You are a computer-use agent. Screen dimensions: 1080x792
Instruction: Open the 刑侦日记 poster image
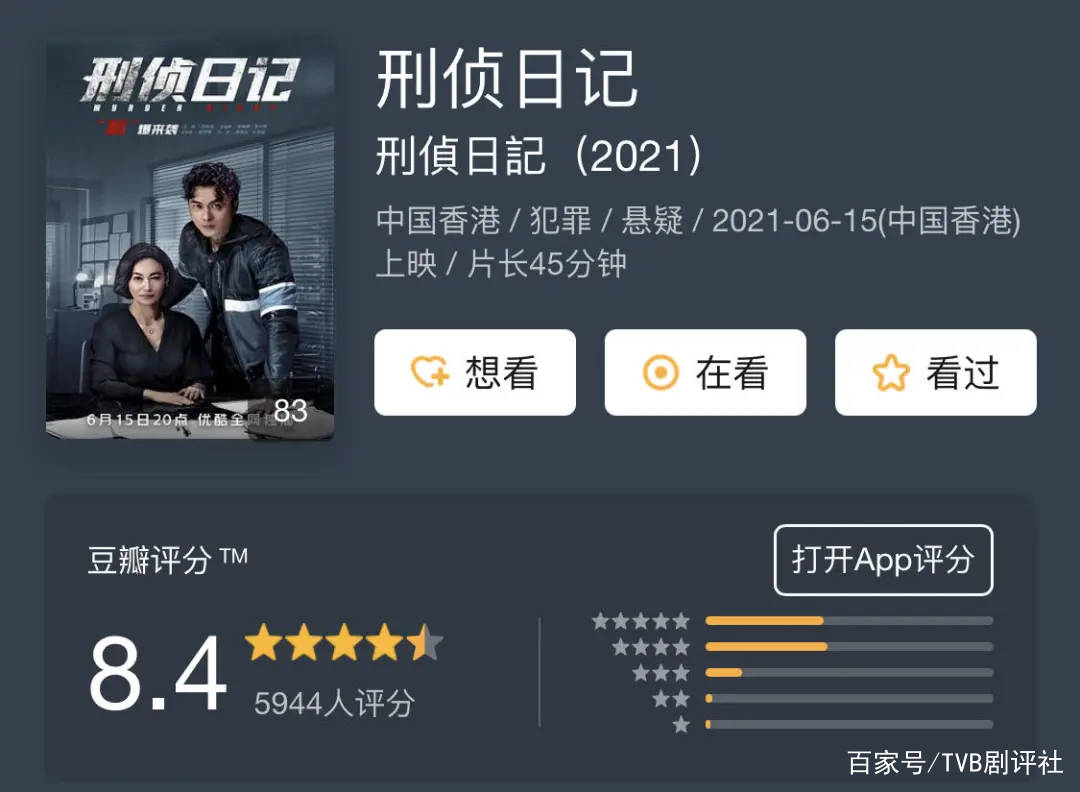[190, 240]
